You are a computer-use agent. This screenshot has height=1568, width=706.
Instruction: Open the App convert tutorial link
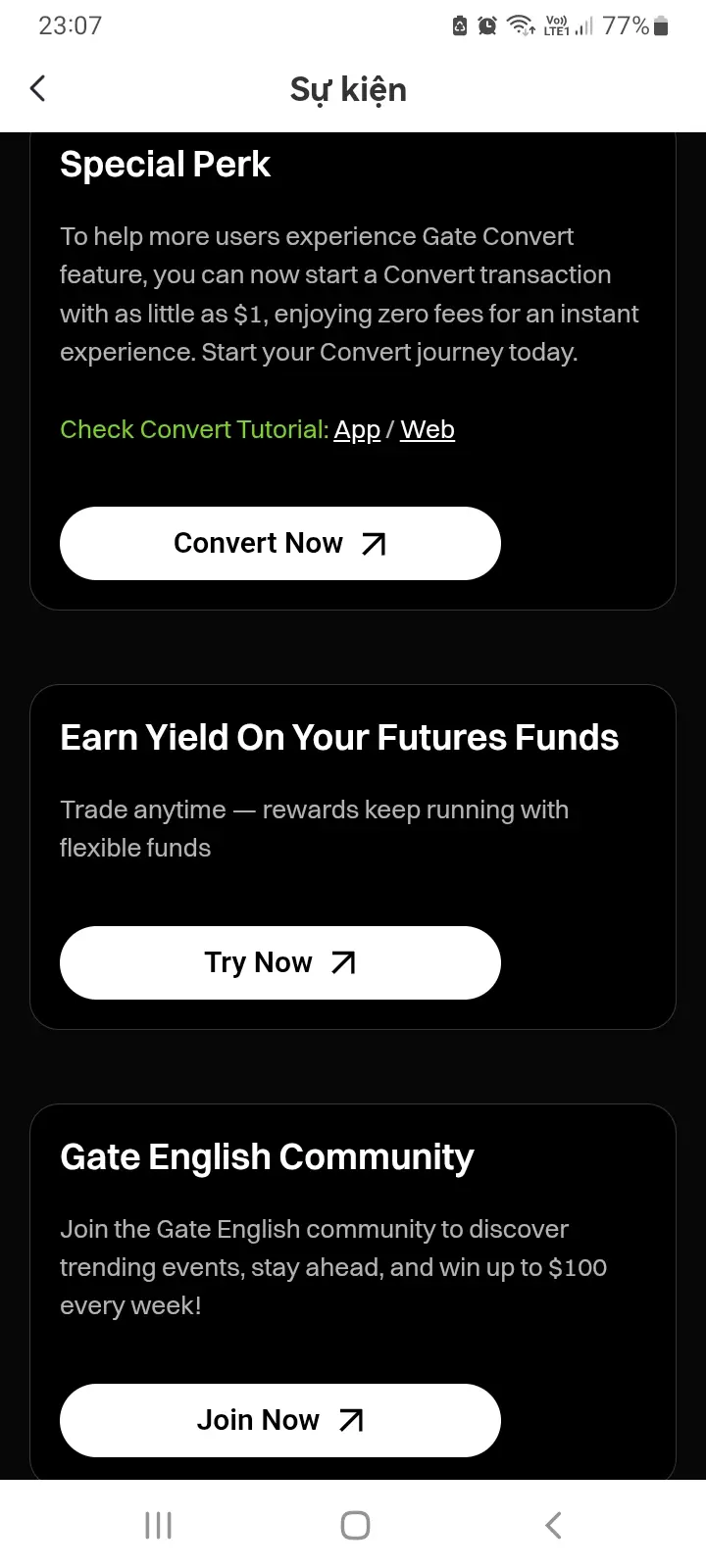(357, 429)
